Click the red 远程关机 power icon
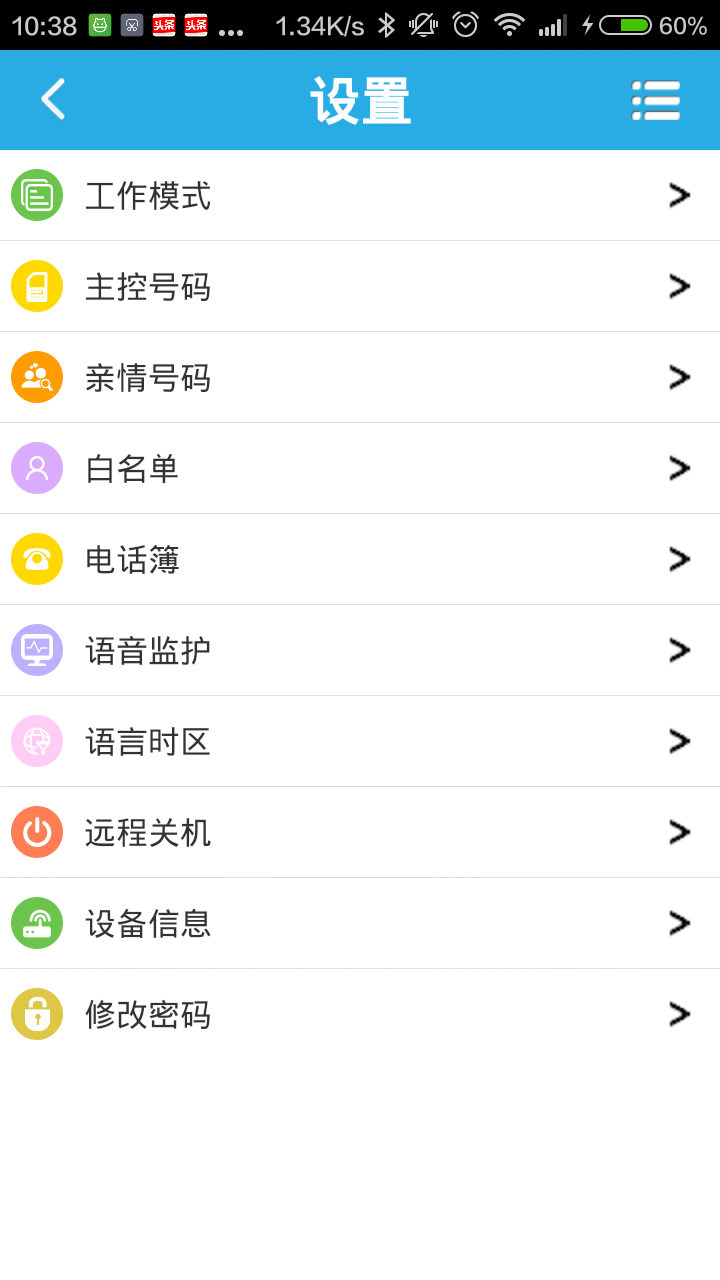Viewport: 720px width, 1280px height. (x=37, y=832)
